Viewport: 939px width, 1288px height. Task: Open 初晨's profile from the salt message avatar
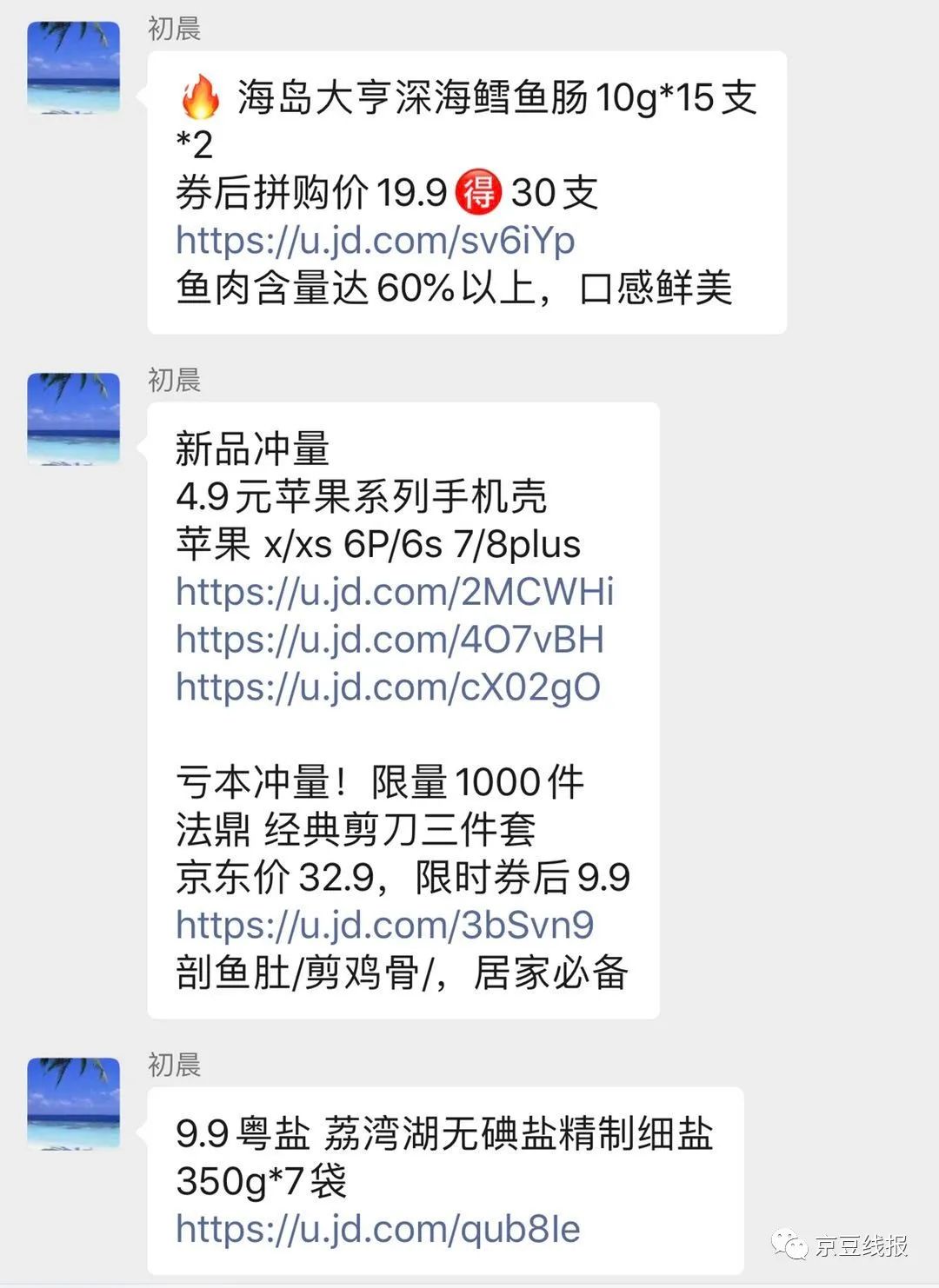(x=74, y=1104)
